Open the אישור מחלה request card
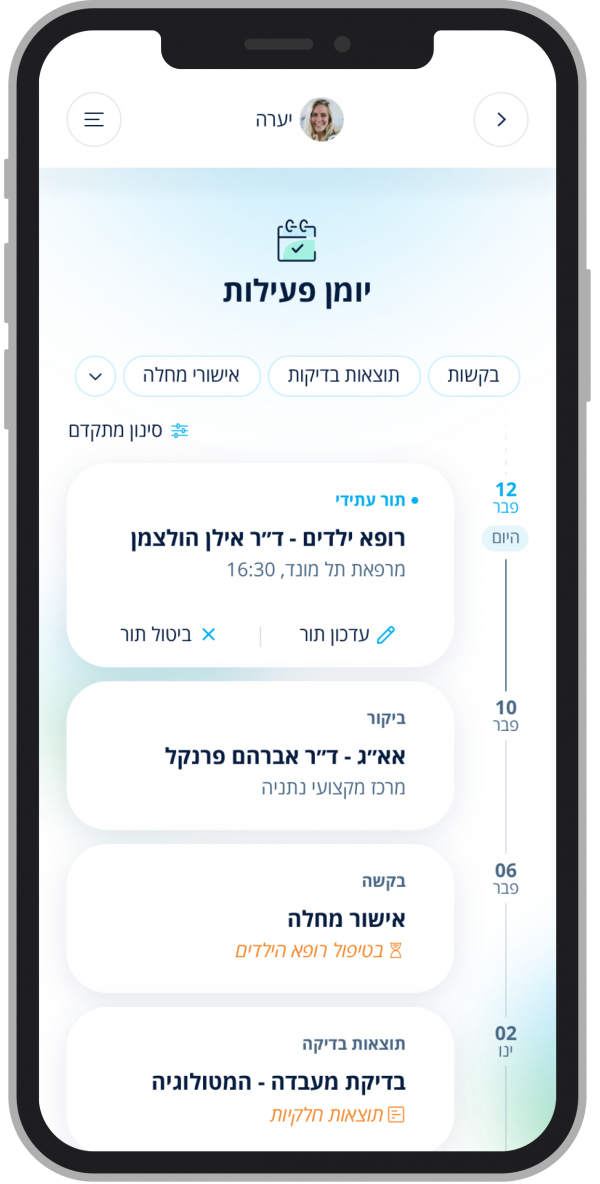 (260, 919)
